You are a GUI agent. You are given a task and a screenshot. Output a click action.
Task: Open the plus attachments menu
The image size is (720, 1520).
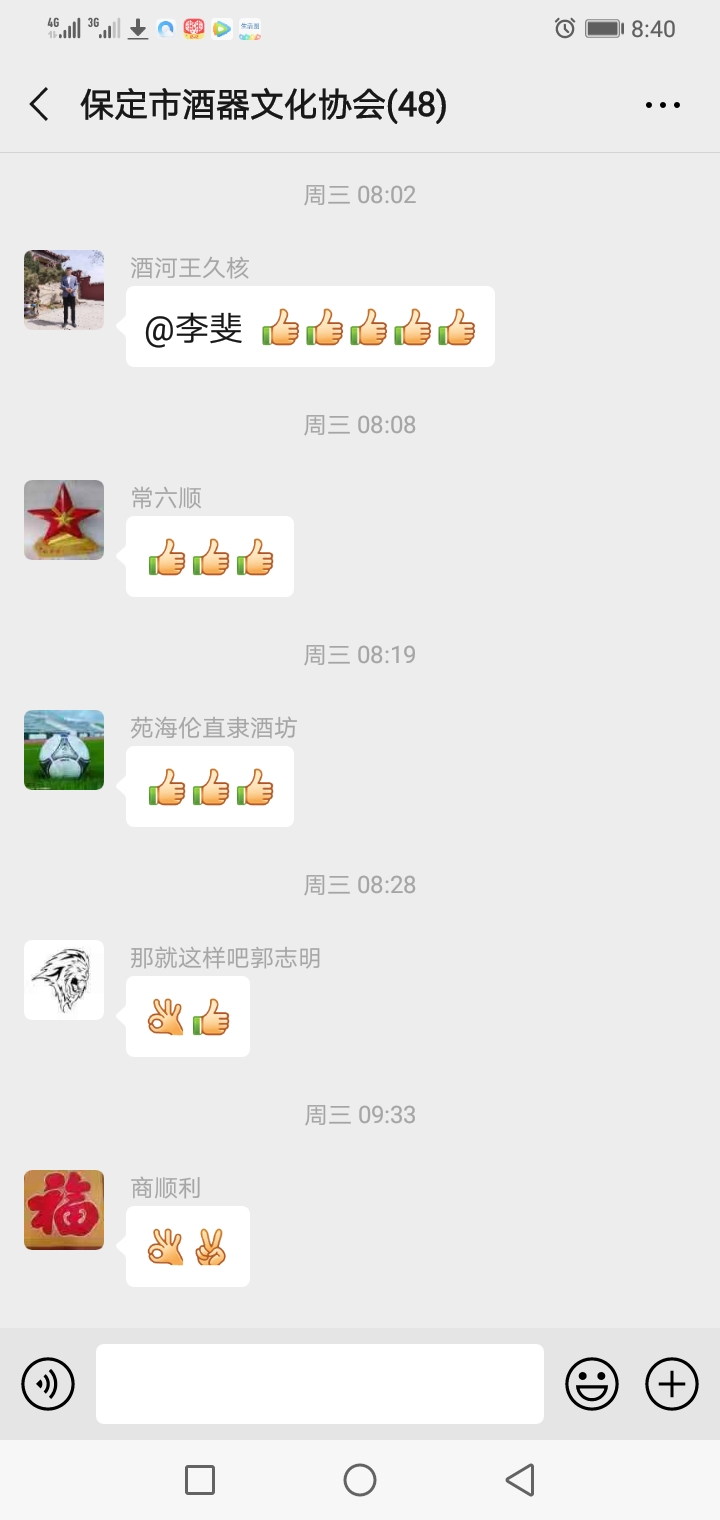[672, 1384]
